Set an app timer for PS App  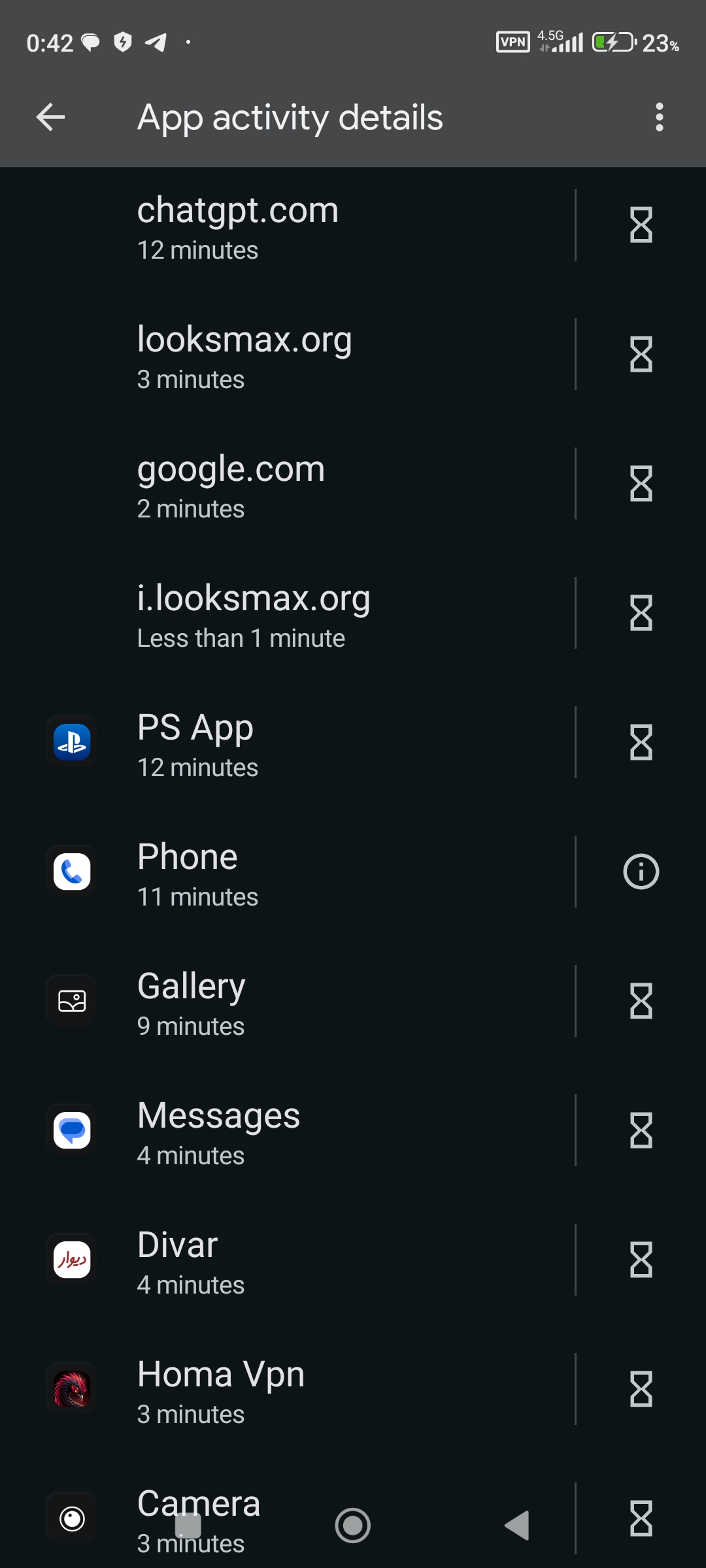point(641,742)
